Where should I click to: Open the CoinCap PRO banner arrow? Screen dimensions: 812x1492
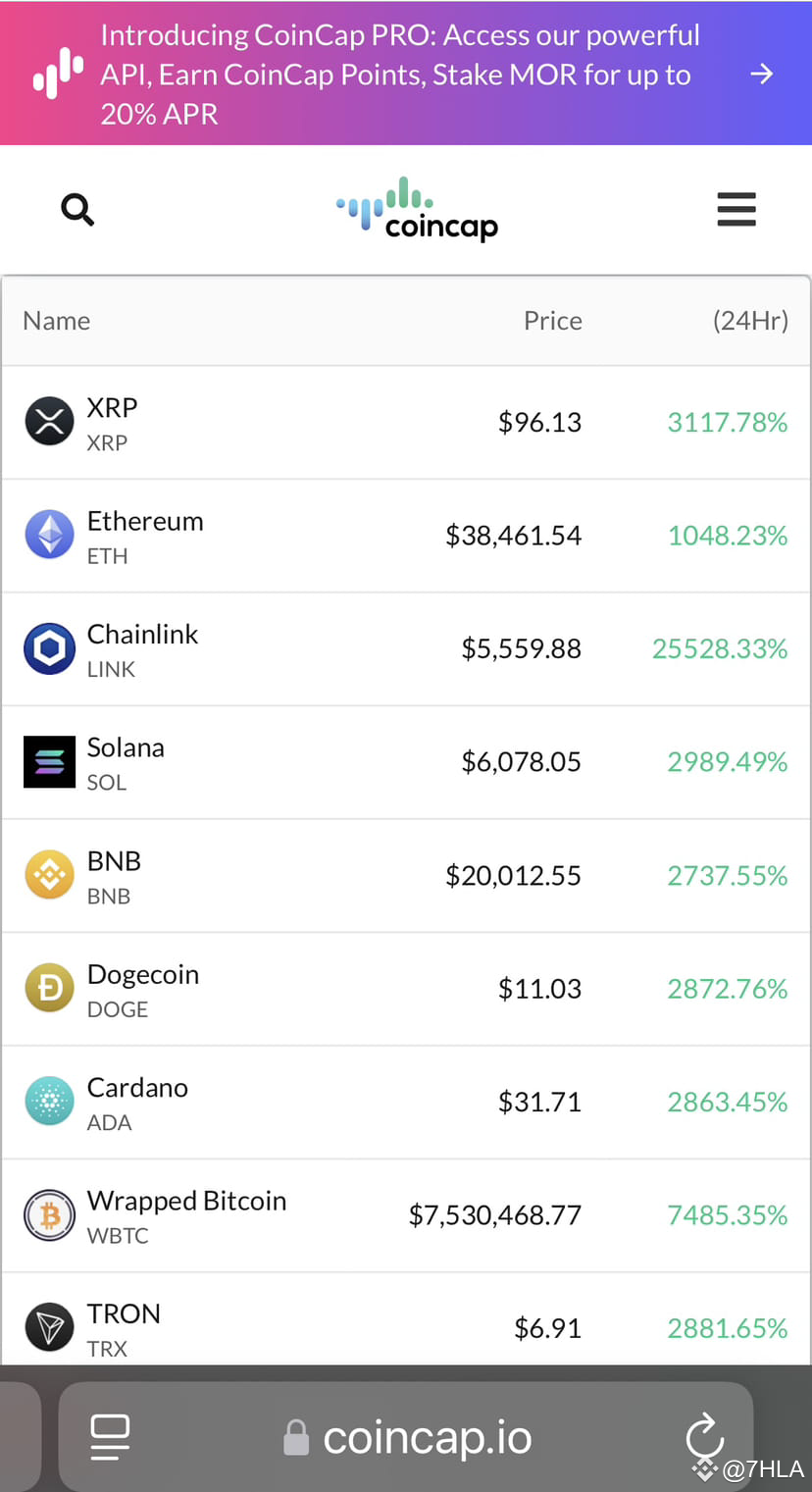pos(762,74)
